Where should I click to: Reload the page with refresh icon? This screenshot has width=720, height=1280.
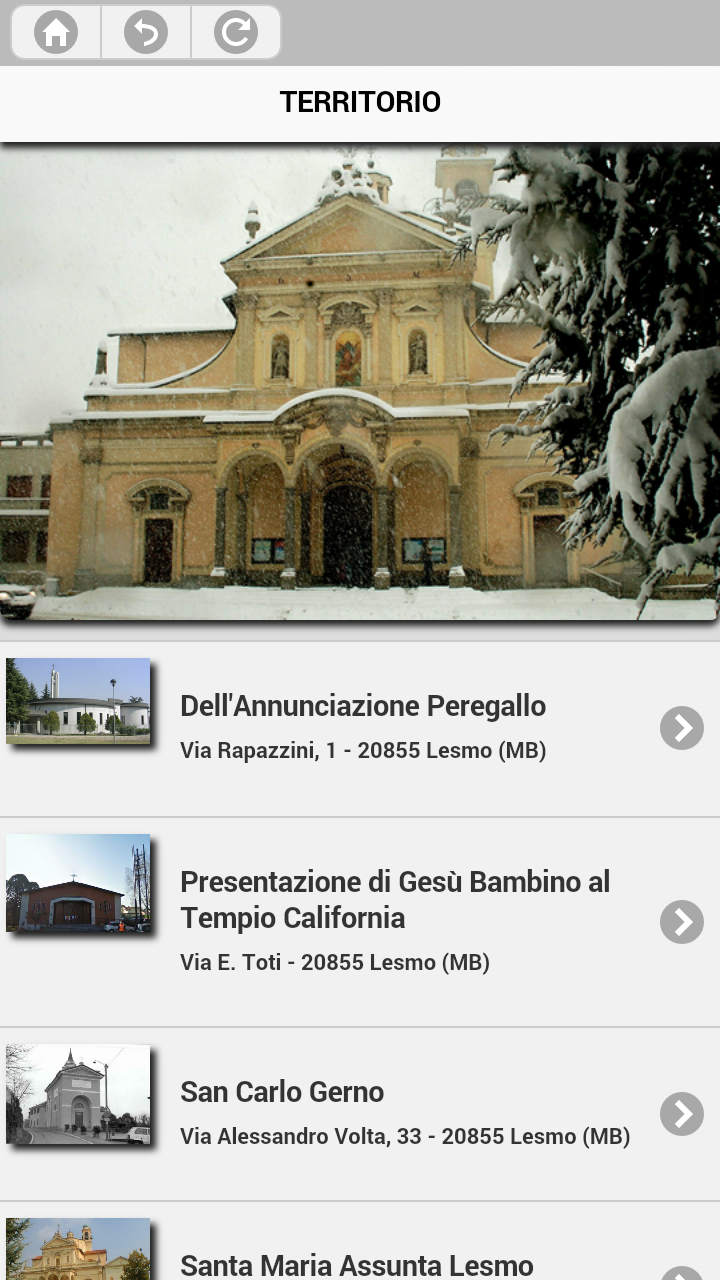[x=236, y=33]
